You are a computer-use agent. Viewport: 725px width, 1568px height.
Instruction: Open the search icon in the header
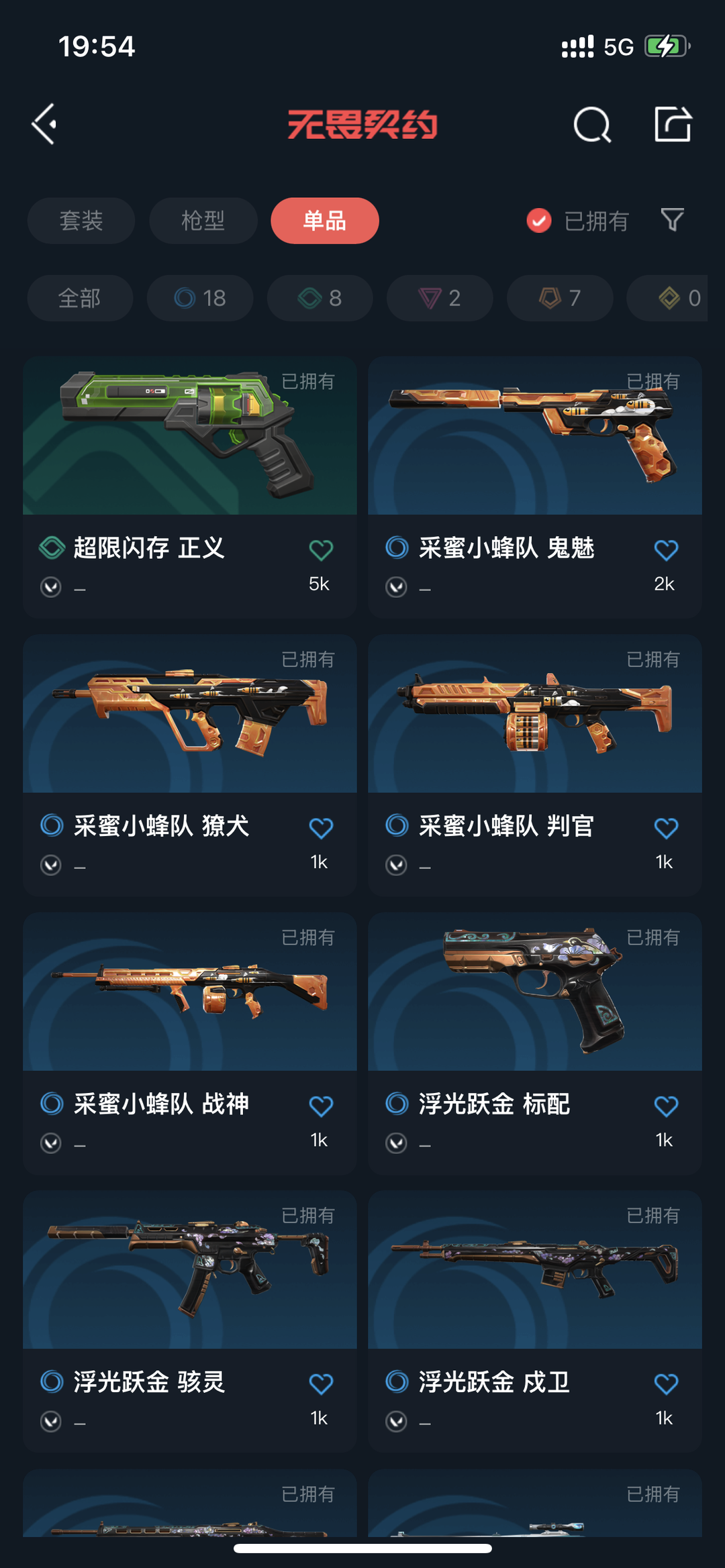592,124
